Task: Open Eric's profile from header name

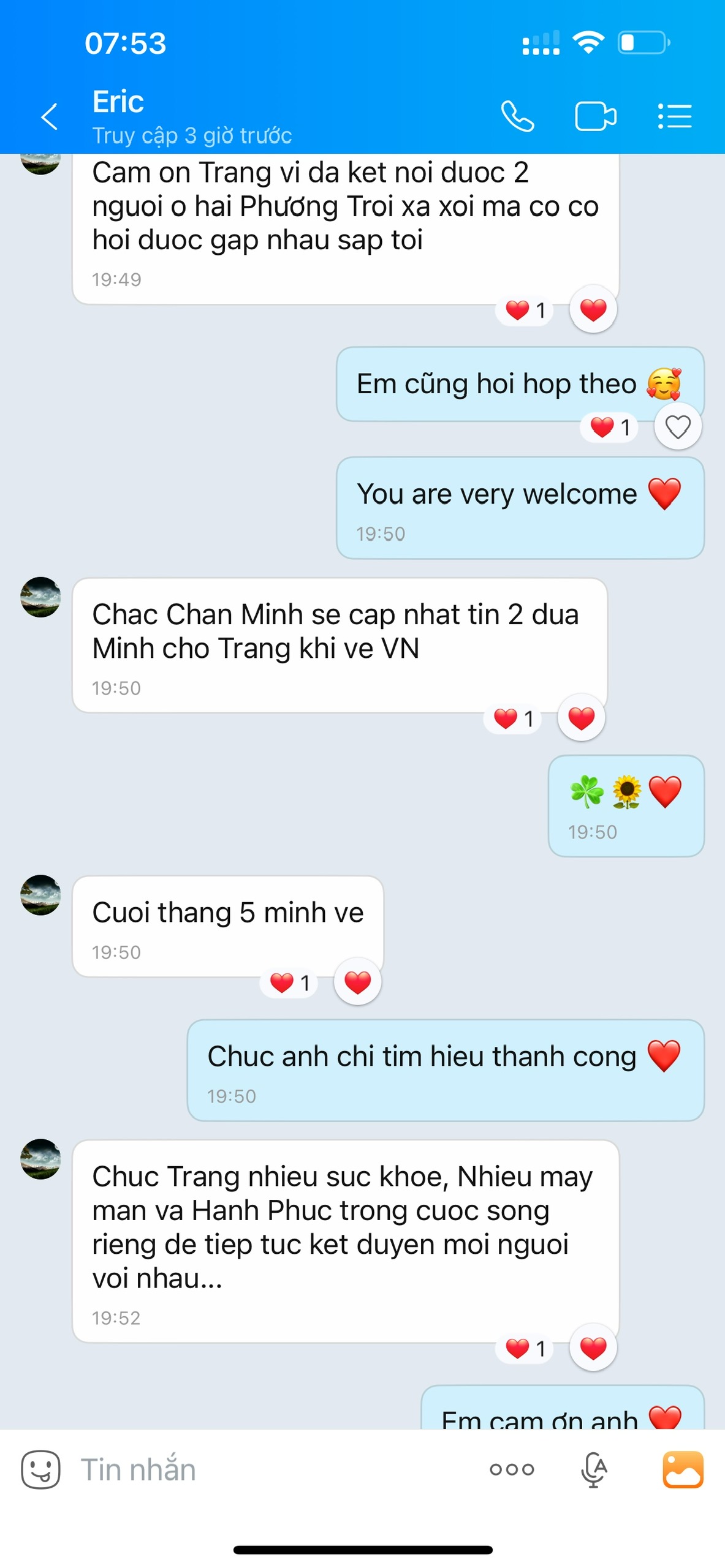Action: 119,102
